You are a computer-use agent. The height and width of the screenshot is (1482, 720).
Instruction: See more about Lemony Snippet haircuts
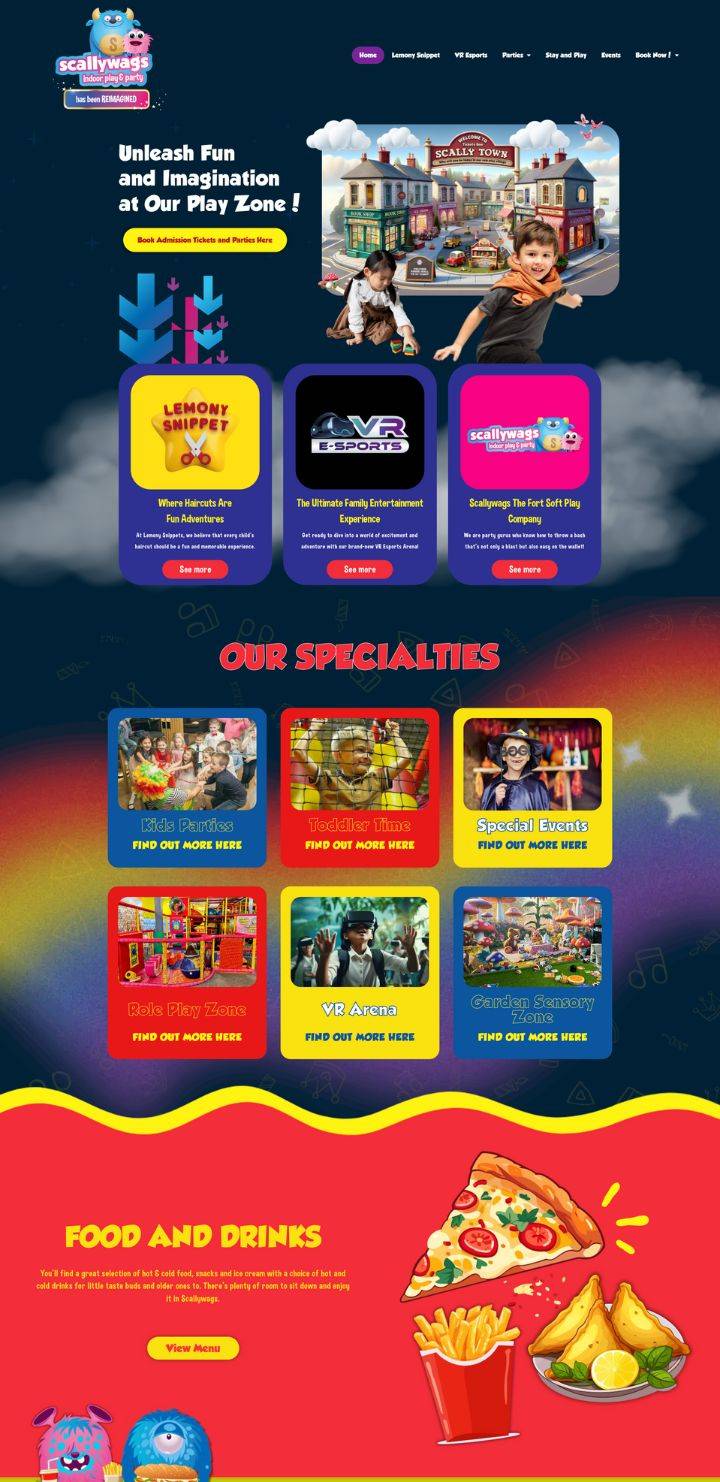195,569
